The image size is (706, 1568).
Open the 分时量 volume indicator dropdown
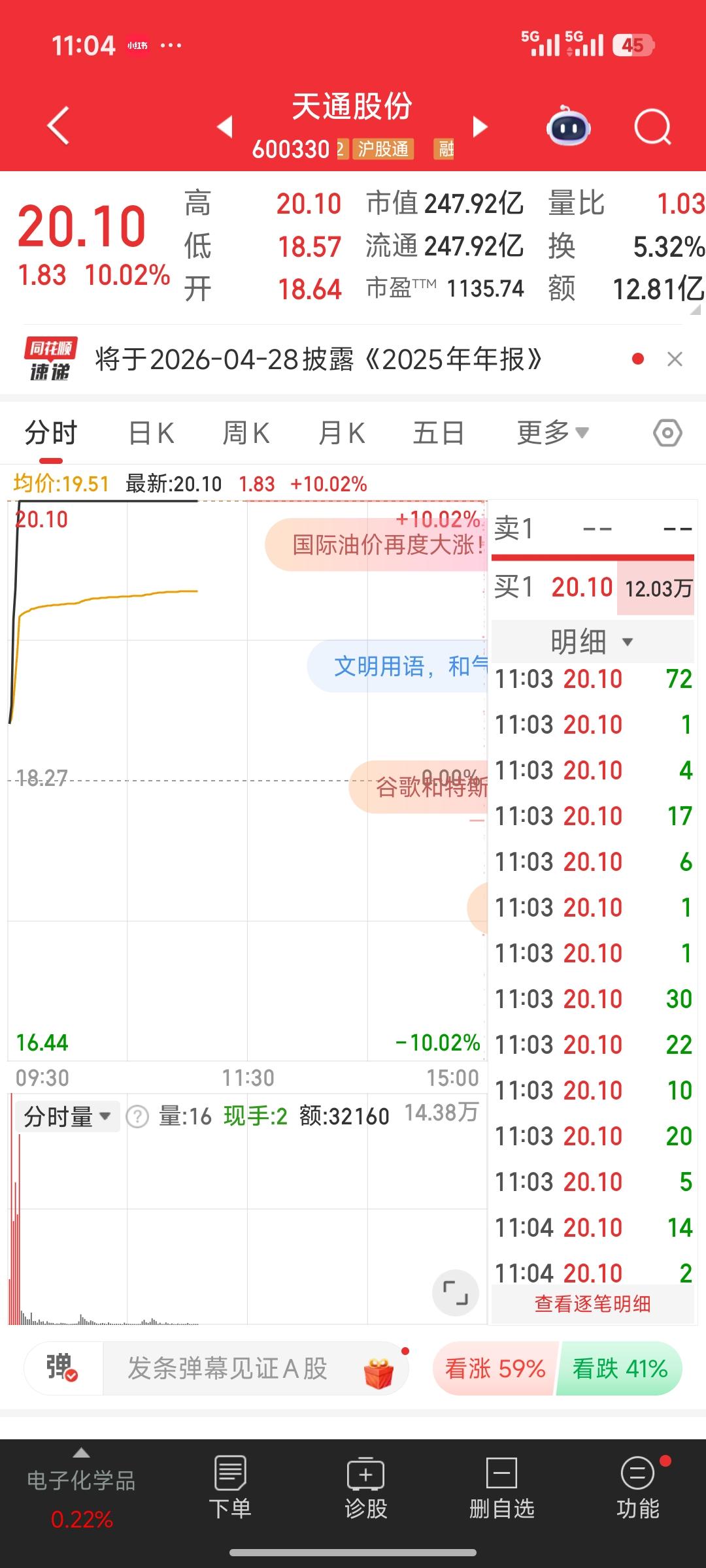[x=65, y=1117]
